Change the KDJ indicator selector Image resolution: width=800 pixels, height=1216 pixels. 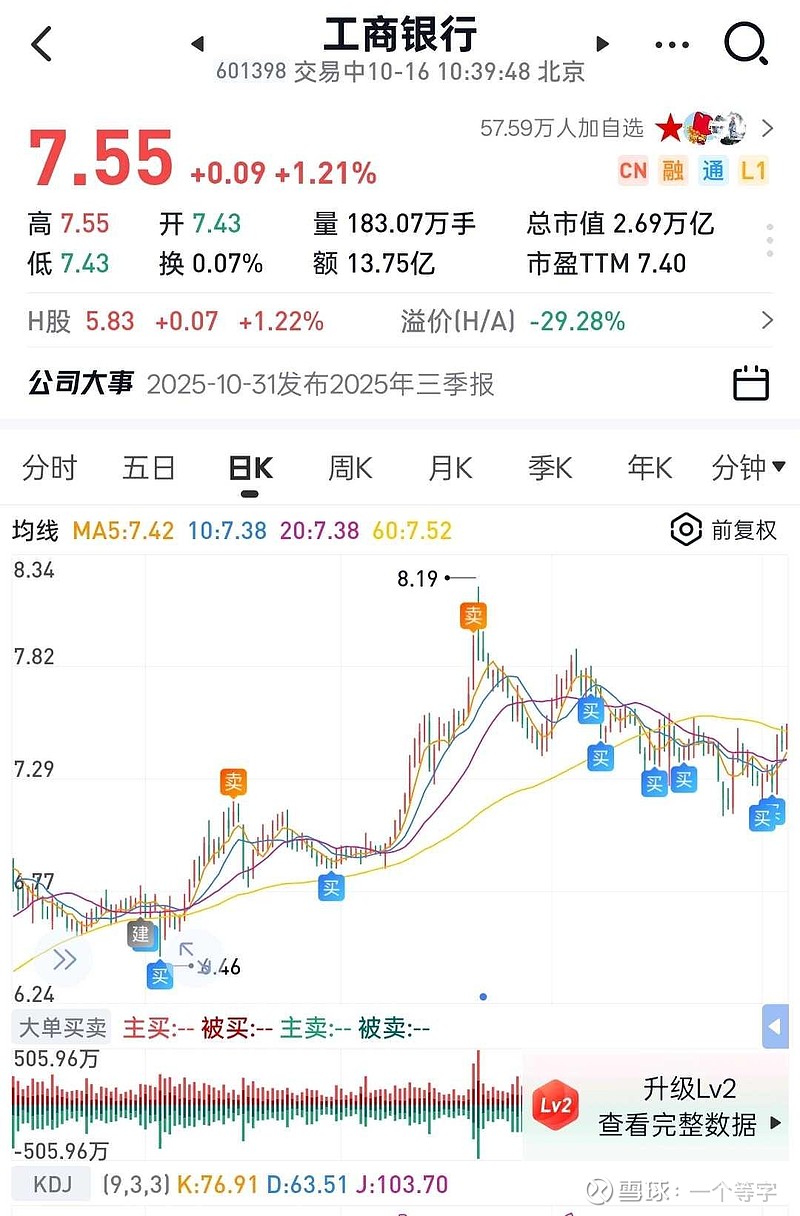coord(51,1186)
